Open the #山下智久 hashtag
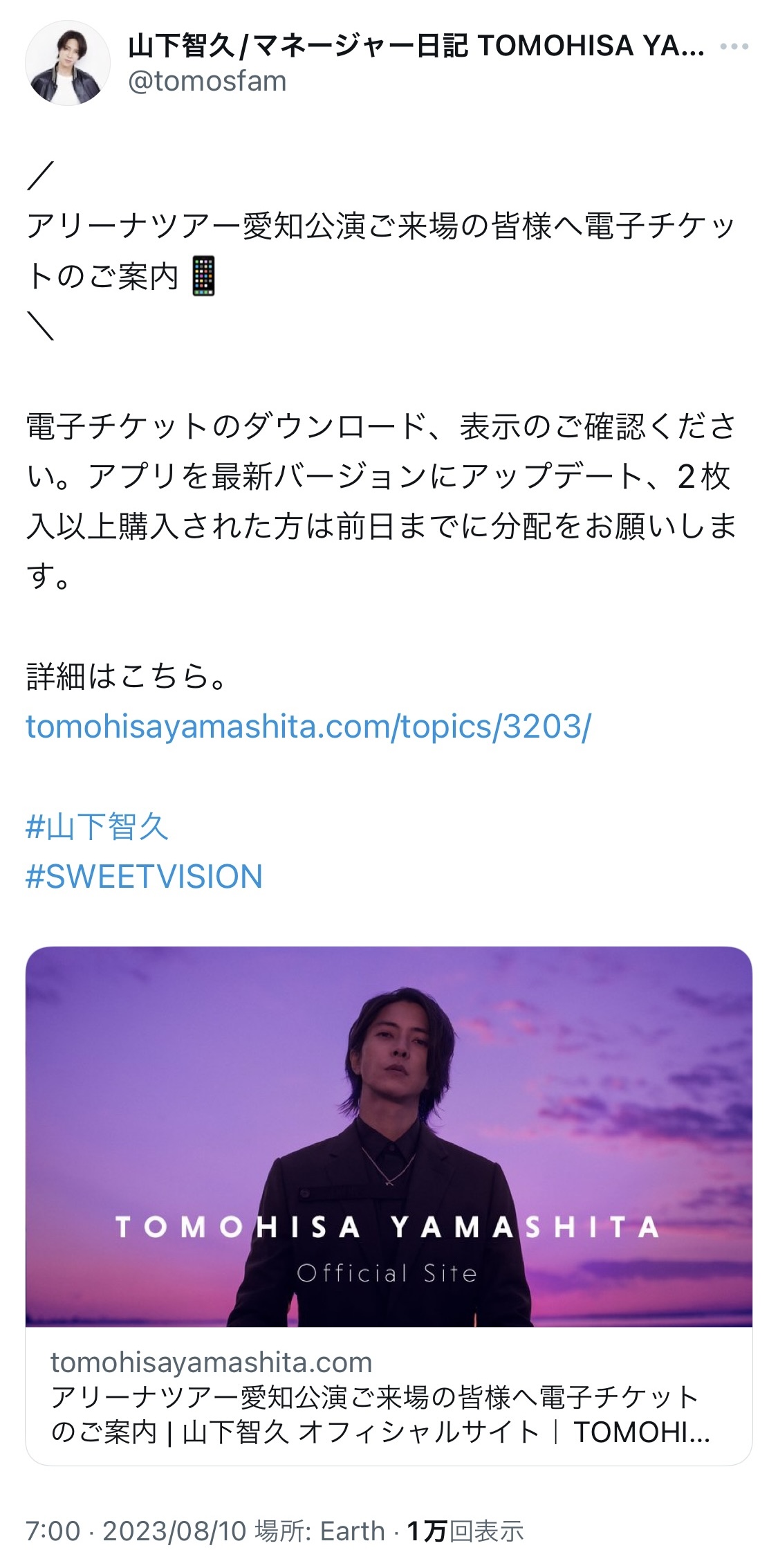 coord(98,827)
